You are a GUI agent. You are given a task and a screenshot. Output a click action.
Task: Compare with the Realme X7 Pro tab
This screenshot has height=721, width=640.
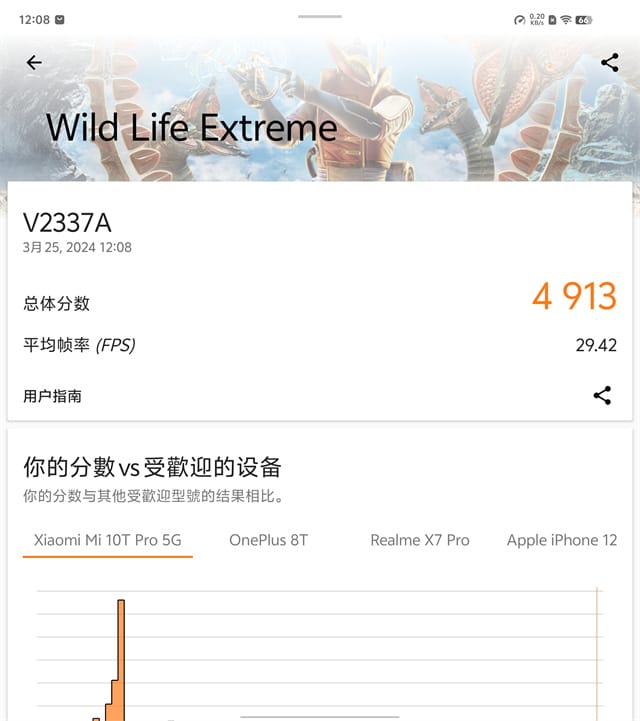pos(419,540)
